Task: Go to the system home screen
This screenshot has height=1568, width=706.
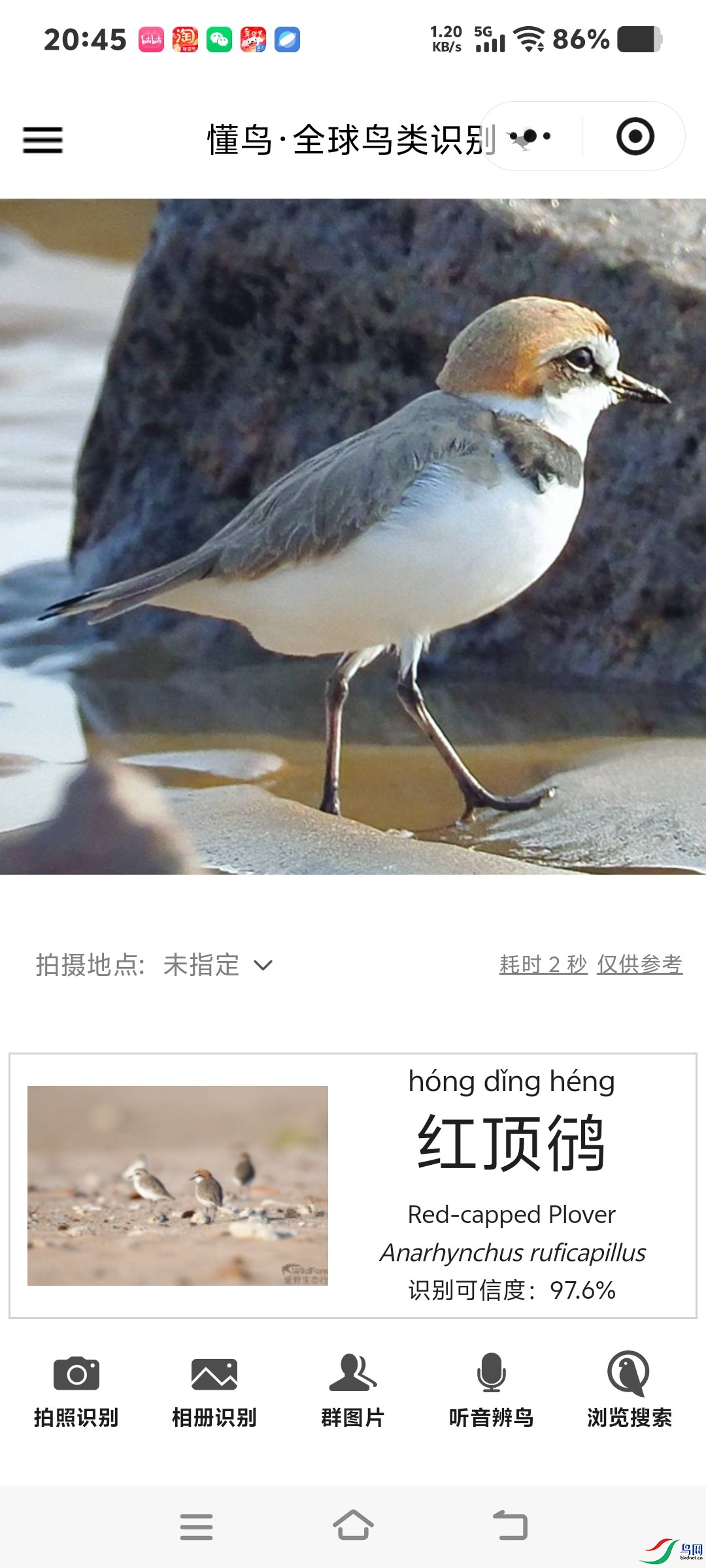Action: pos(353,1526)
